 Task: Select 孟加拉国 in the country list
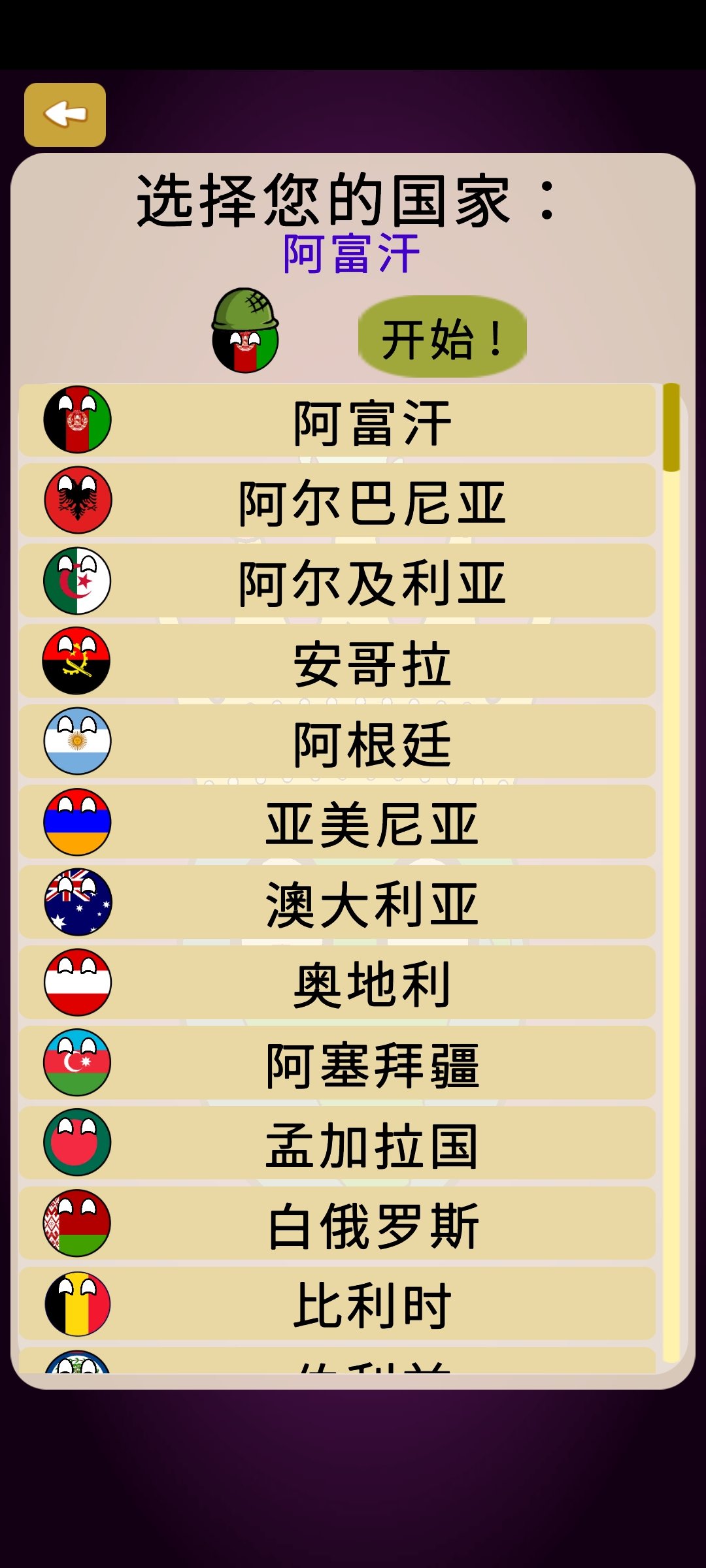pyautogui.click(x=337, y=1144)
